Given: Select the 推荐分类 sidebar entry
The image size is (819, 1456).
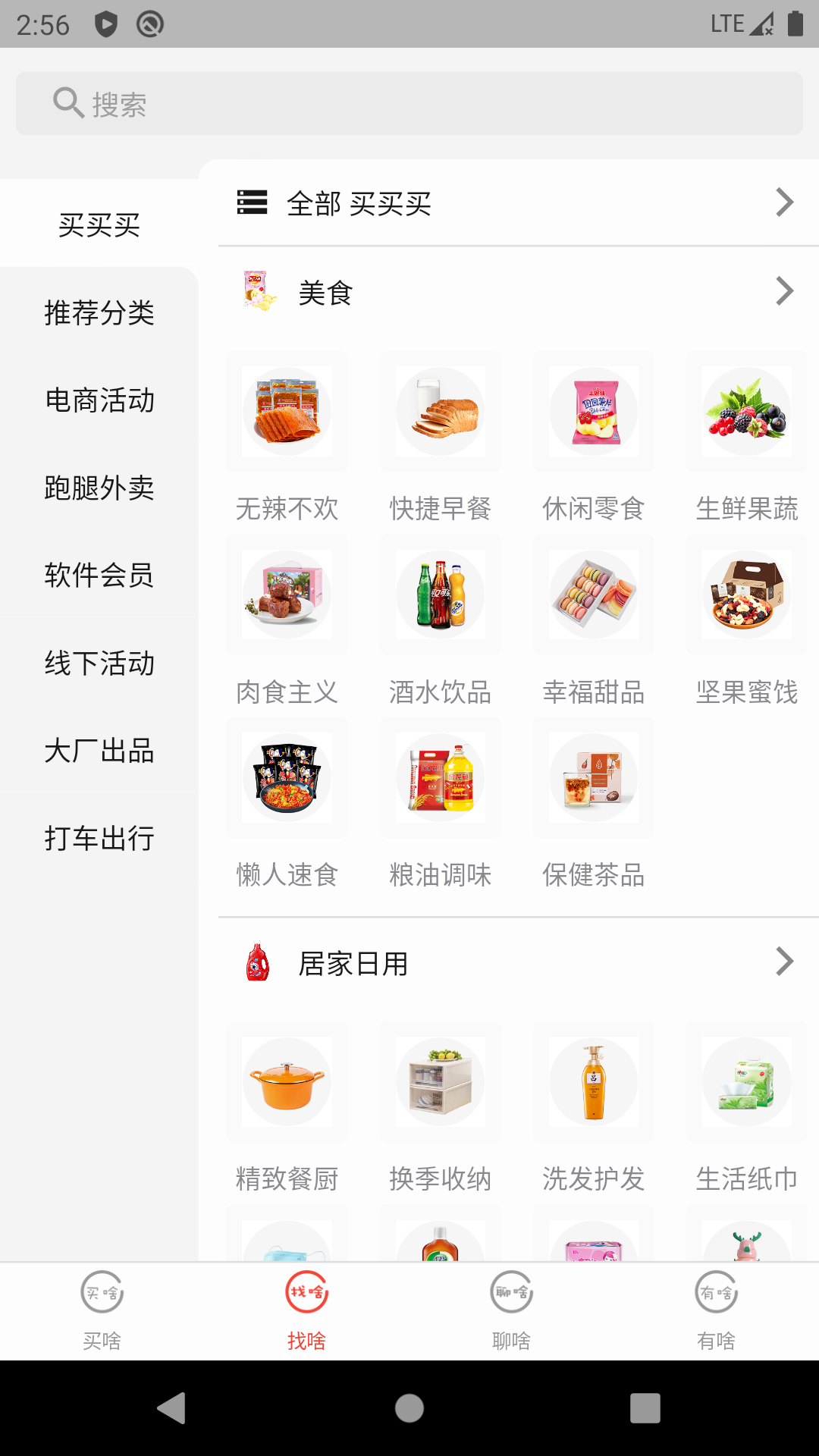Looking at the screenshot, I should (x=99, y=315).
